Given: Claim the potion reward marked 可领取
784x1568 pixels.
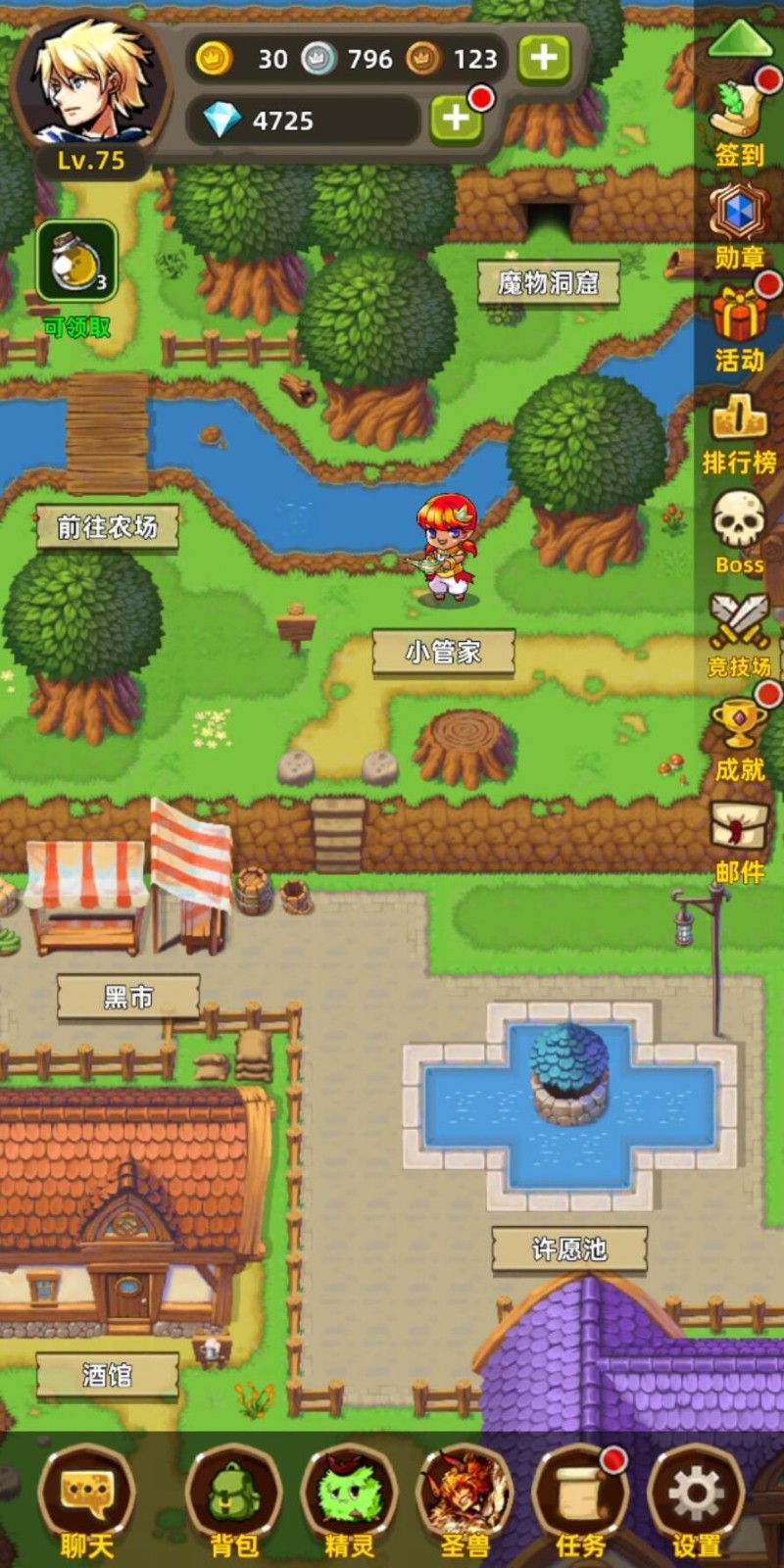Looking at the screenshot, I should [77, 263].
